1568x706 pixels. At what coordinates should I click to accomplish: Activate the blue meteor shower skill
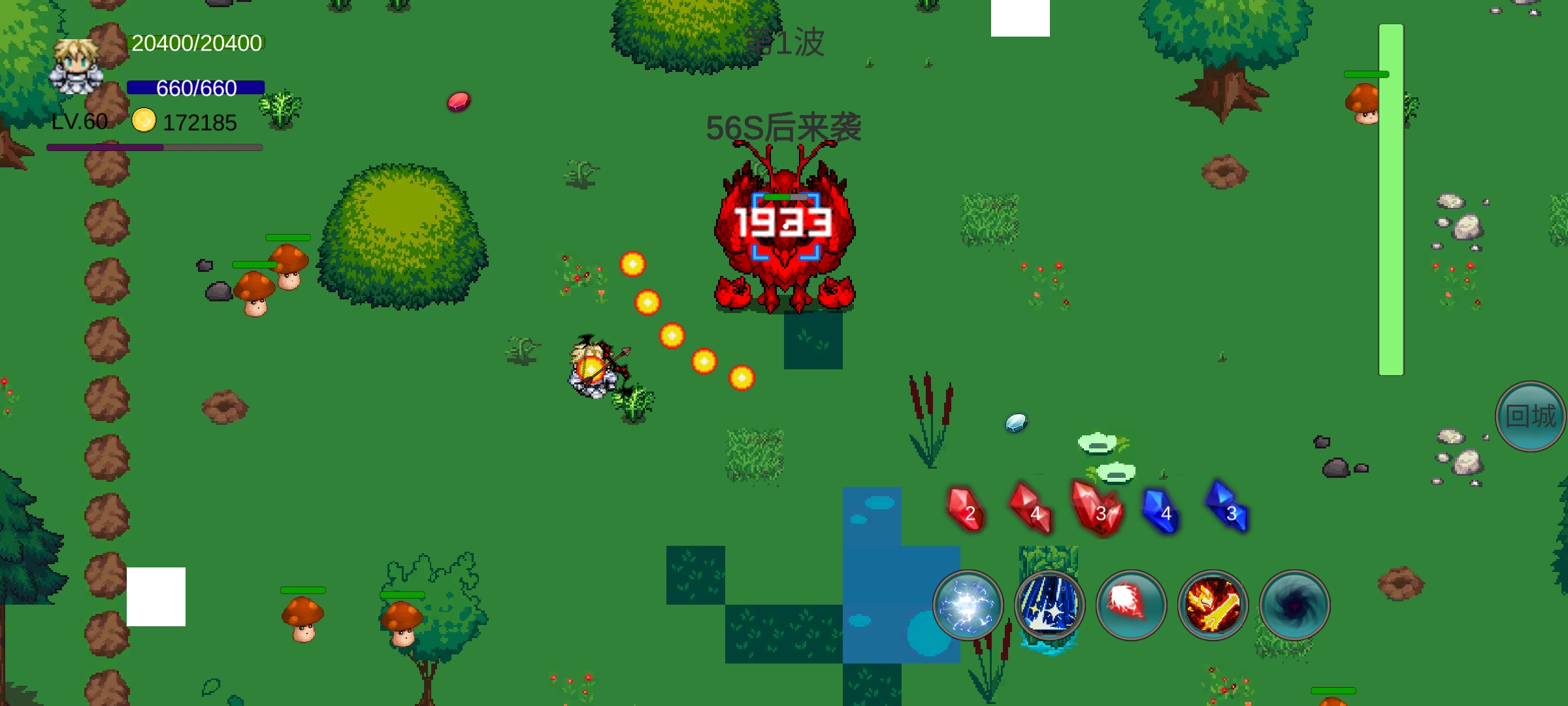tap(1049, 605)
